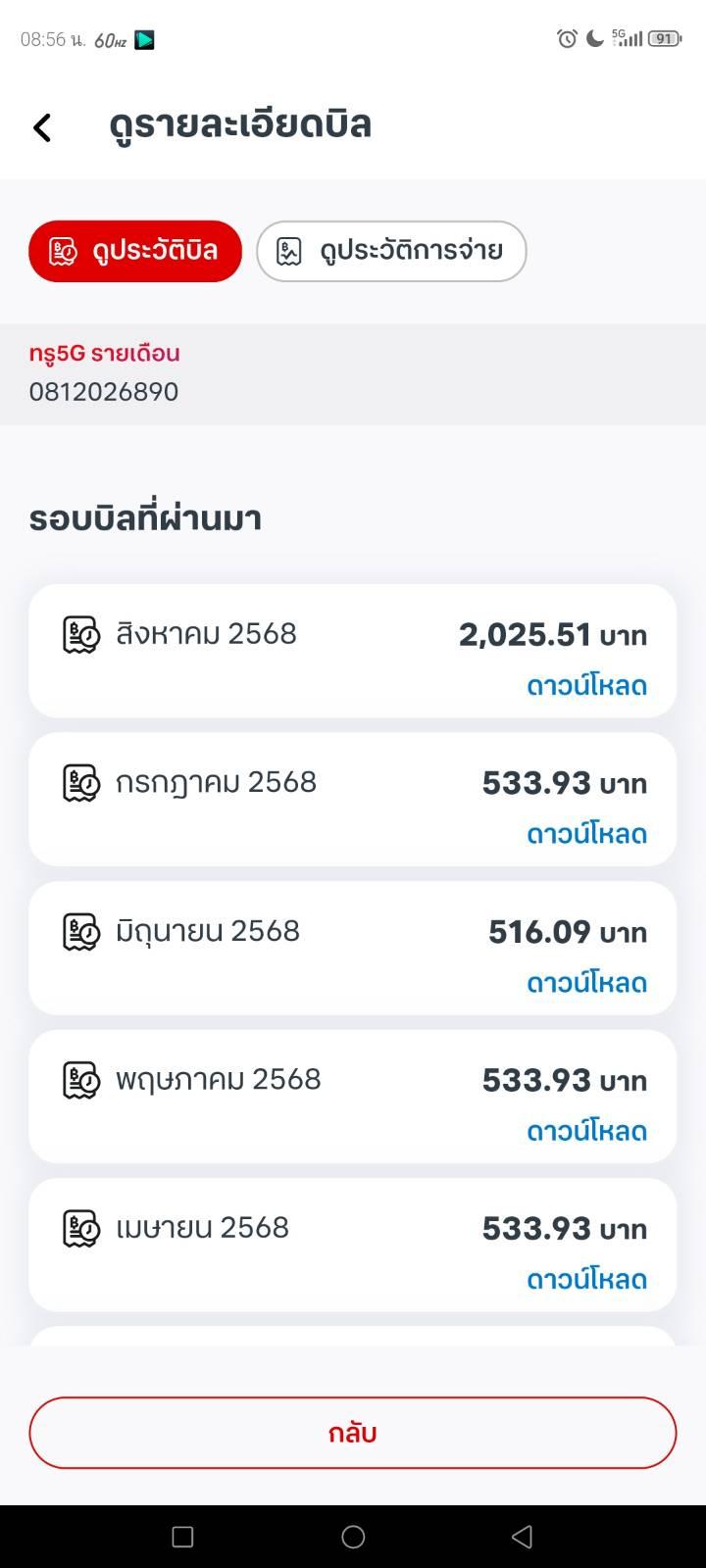Tap the กลับ button
This screenshot has height=1568, width=706.
tap(353, 1433)
